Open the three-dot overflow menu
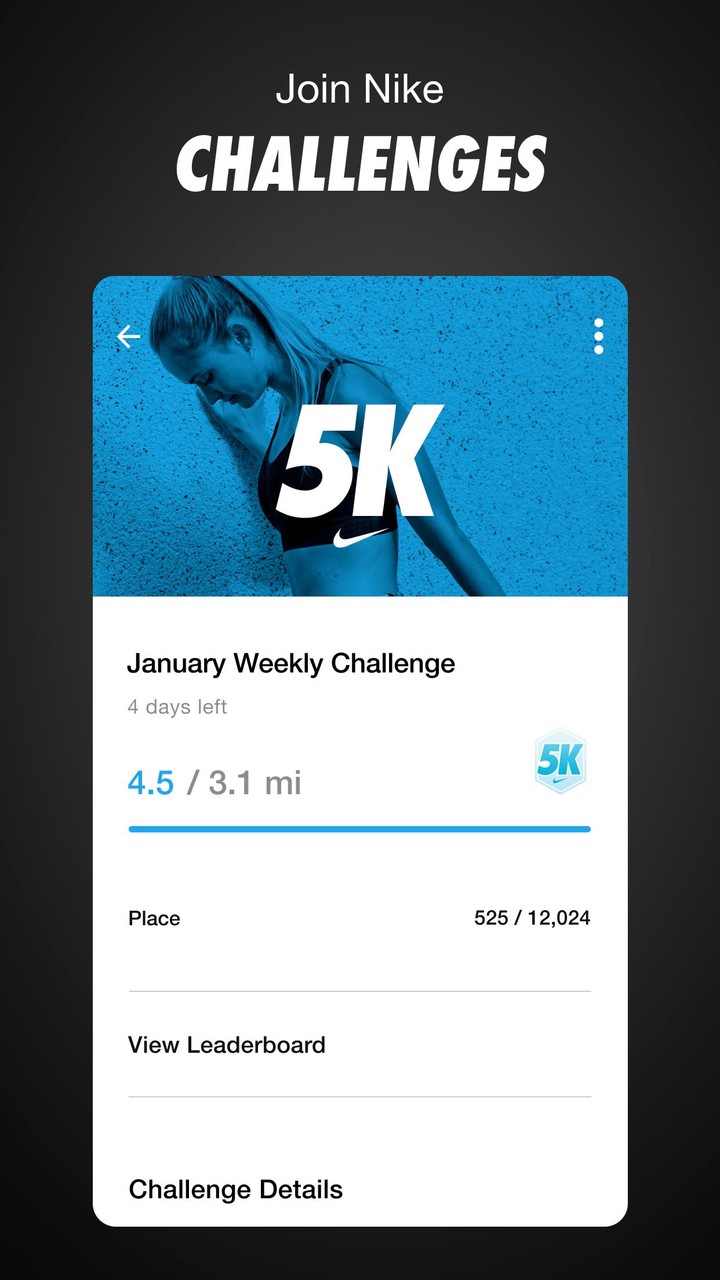The image size is (720, 1280). pos(598,336)
